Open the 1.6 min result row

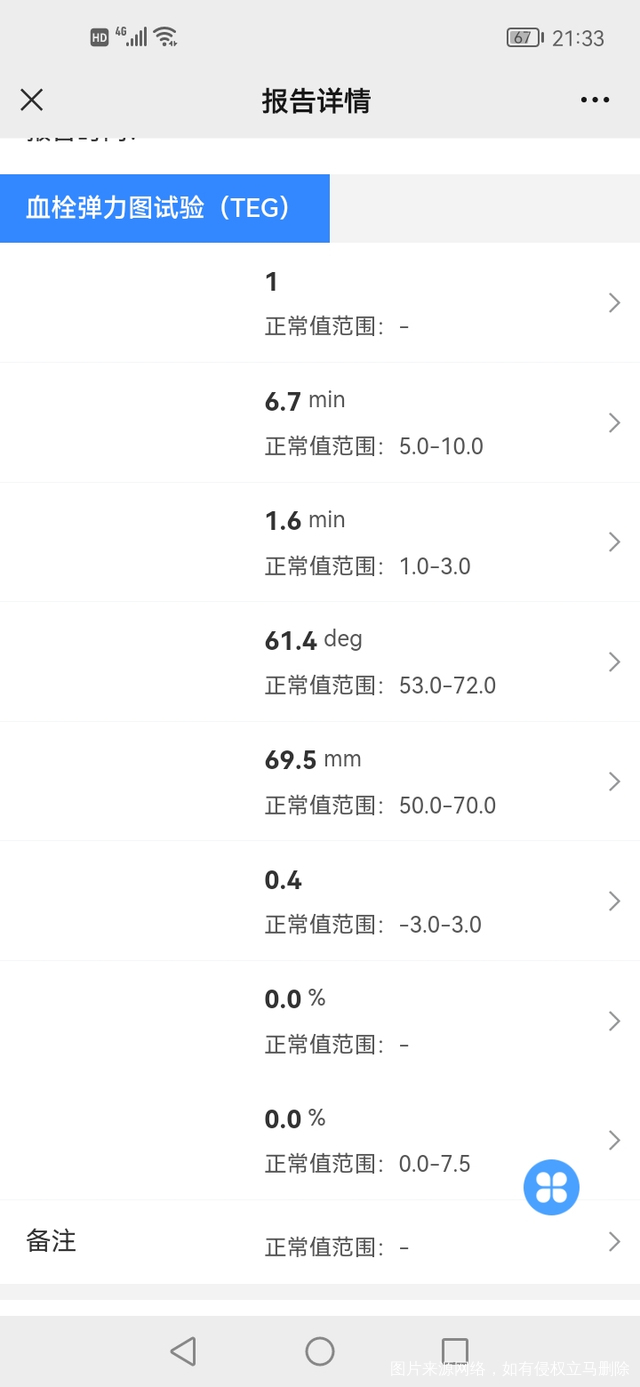point(320,542)
